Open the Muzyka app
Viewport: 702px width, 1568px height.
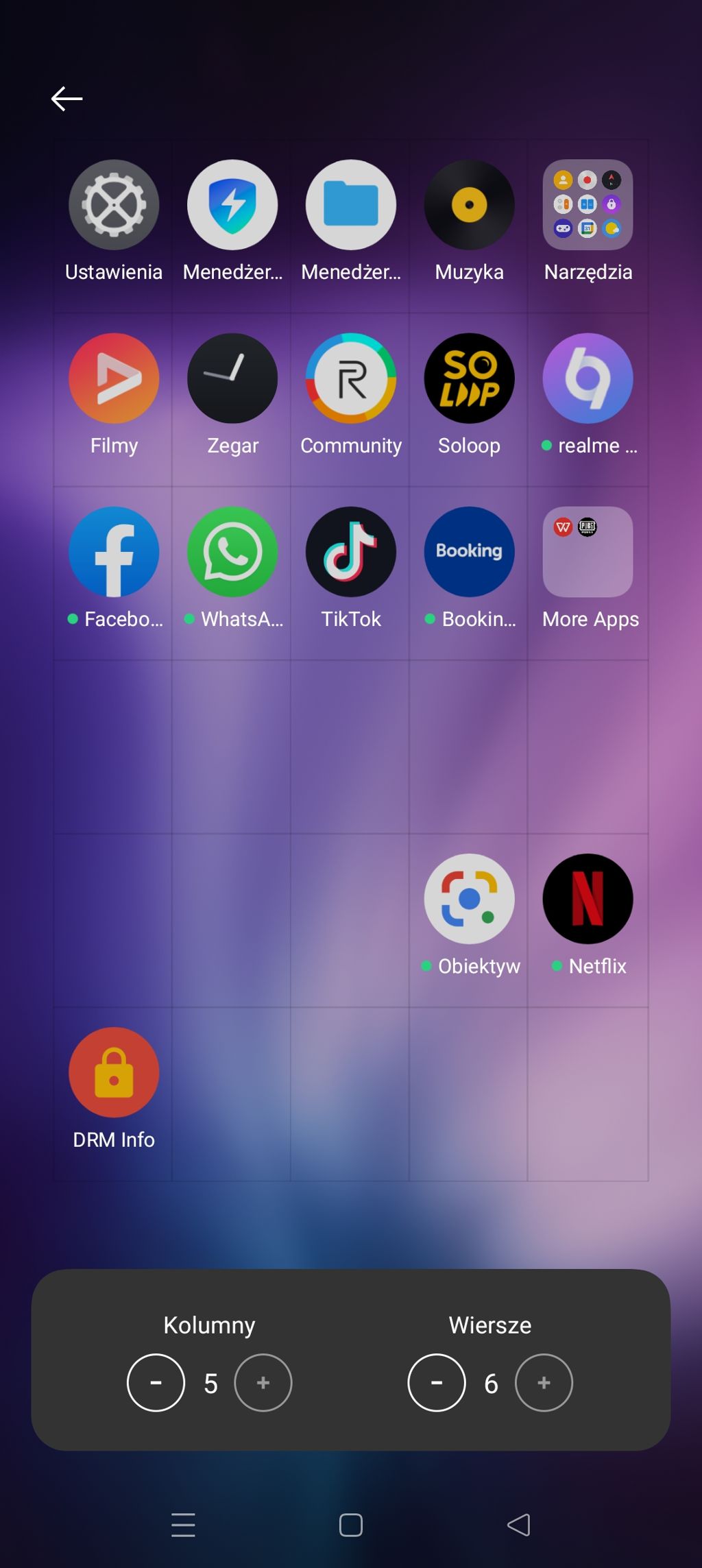[469, 205]
